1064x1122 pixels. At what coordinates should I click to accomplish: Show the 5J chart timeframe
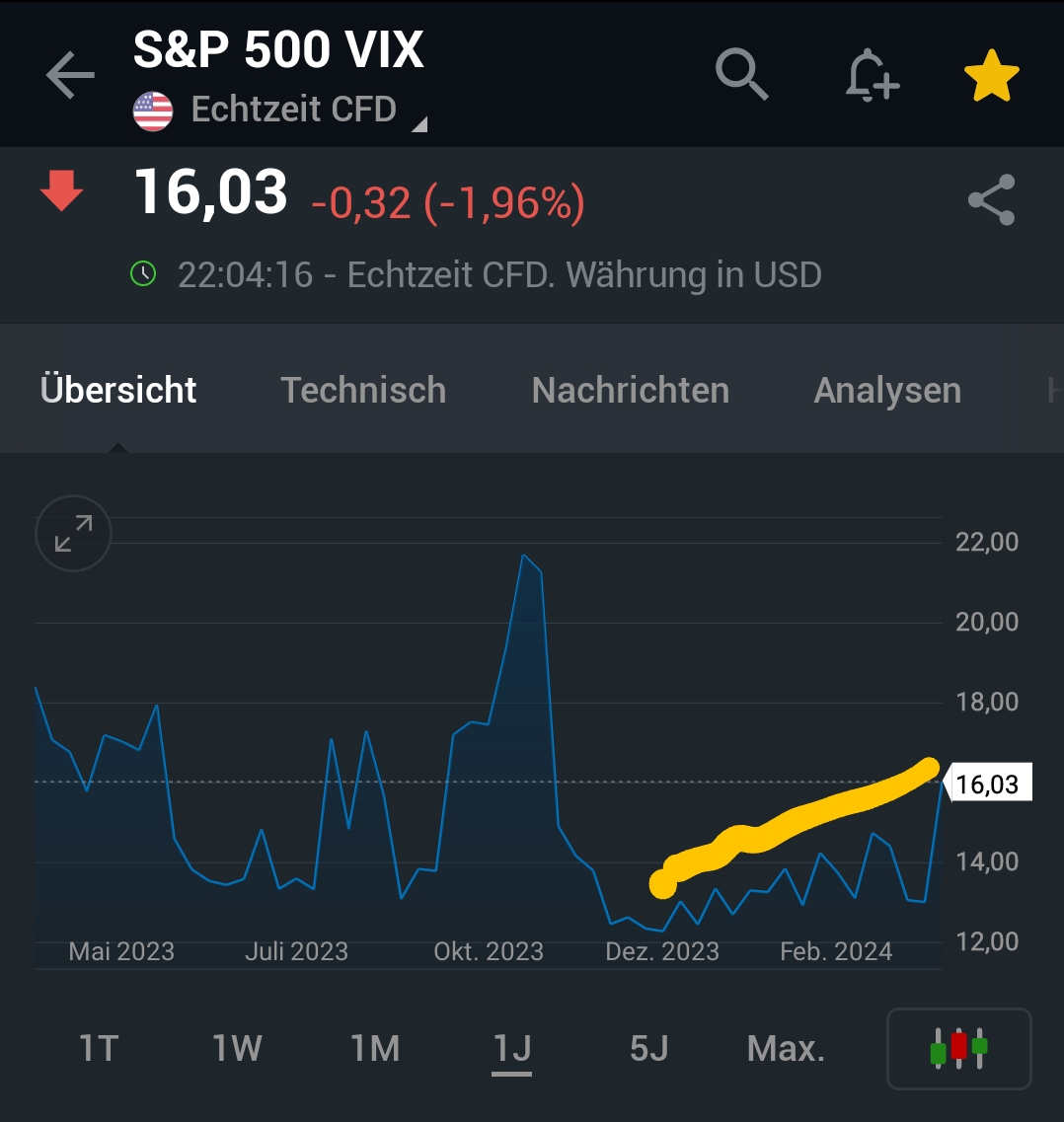(647, 1049)
